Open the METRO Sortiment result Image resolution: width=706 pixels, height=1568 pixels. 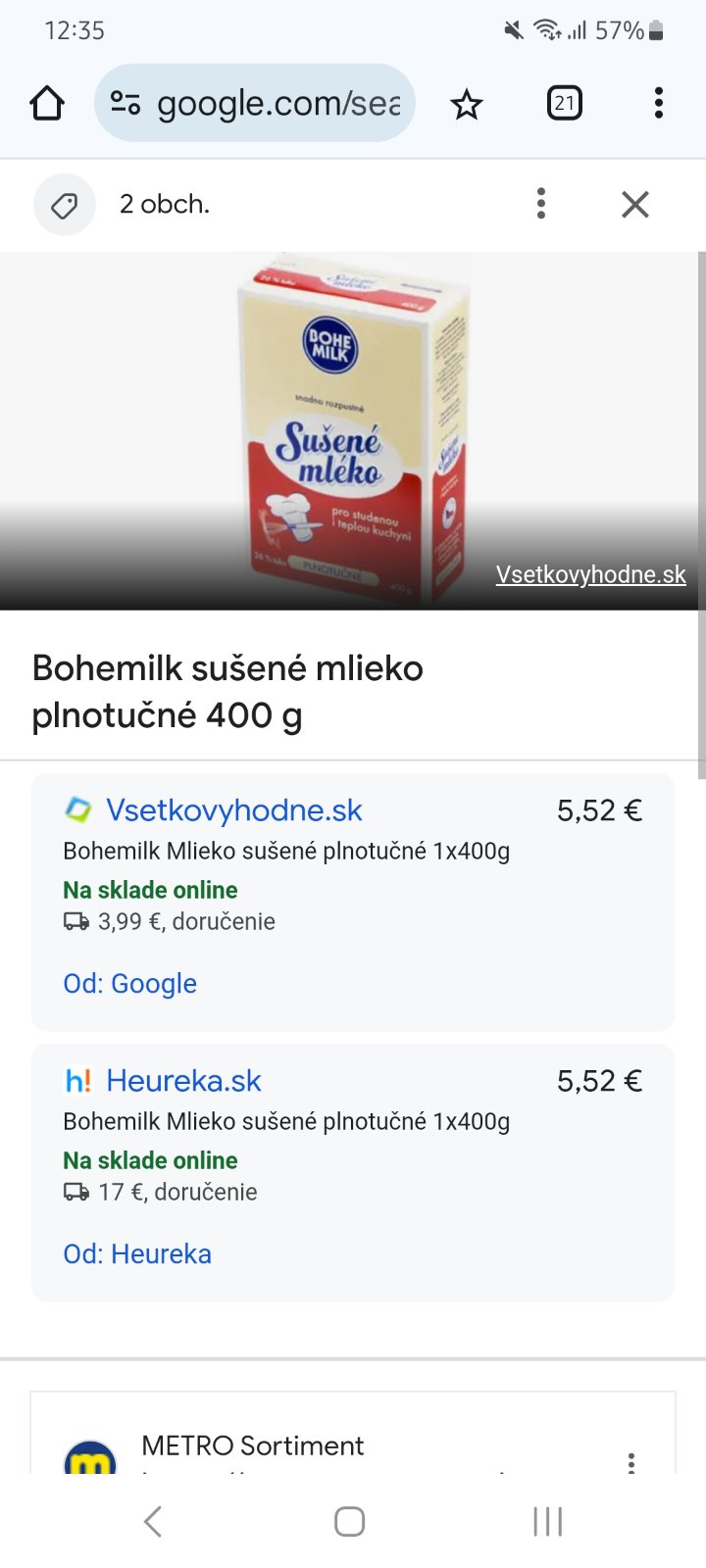(252, 1445)
